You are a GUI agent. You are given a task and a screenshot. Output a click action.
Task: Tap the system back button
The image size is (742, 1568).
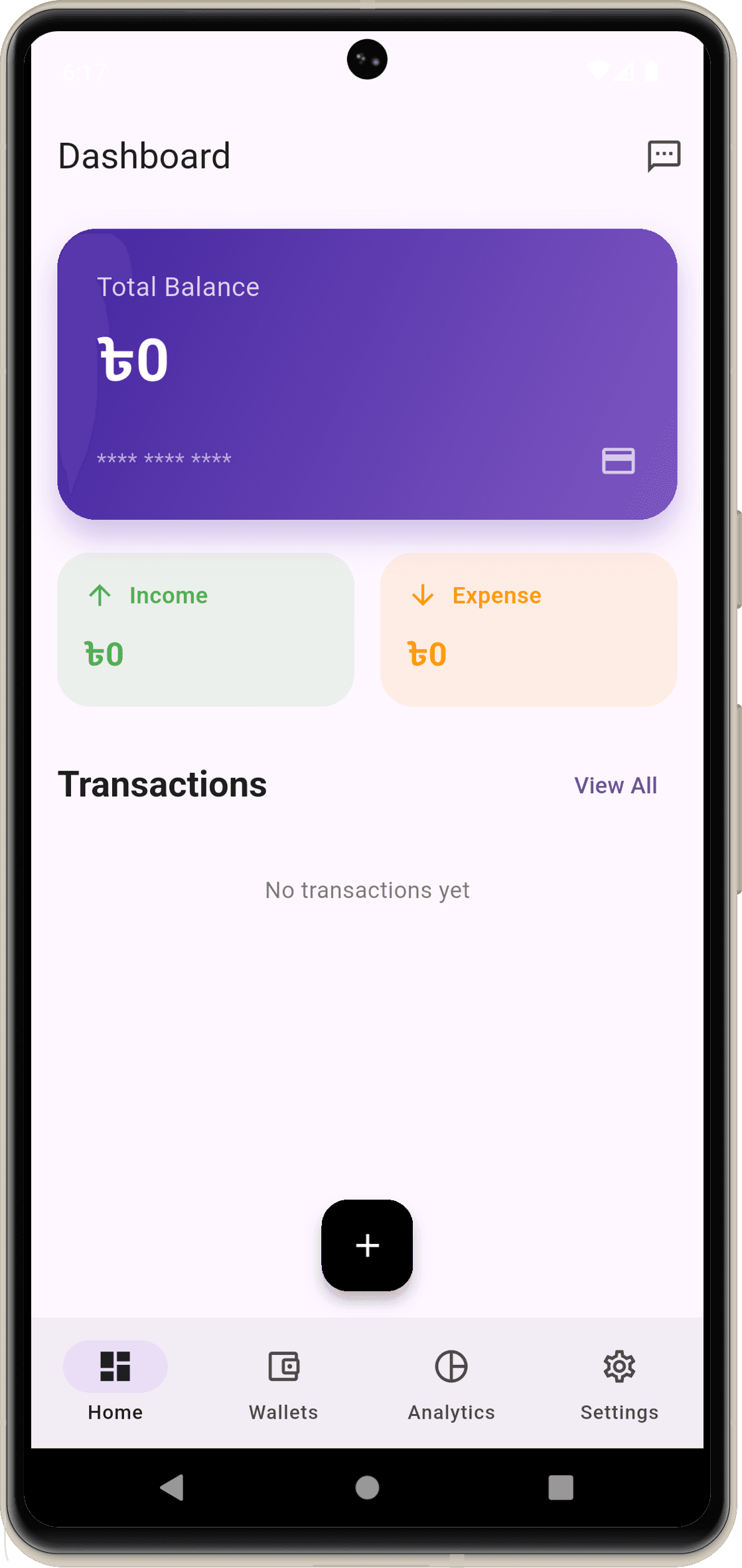click(x=173, y=1488)
